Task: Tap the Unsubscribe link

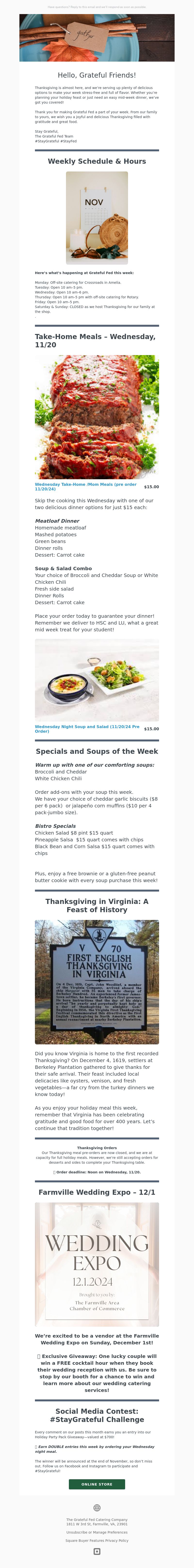Action: click(x=77, y=1532)
